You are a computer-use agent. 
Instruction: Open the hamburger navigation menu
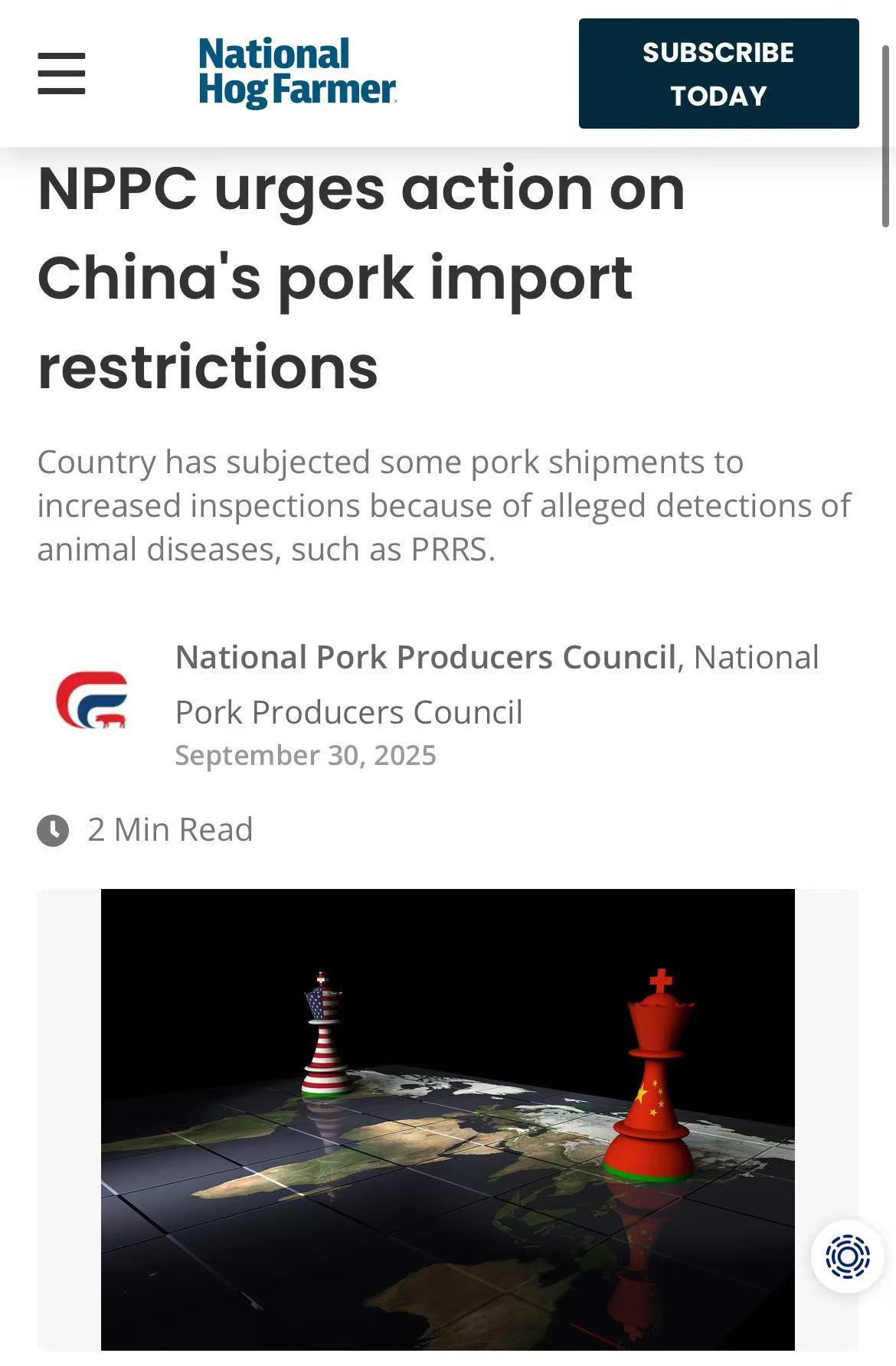(x=61, y=74)
